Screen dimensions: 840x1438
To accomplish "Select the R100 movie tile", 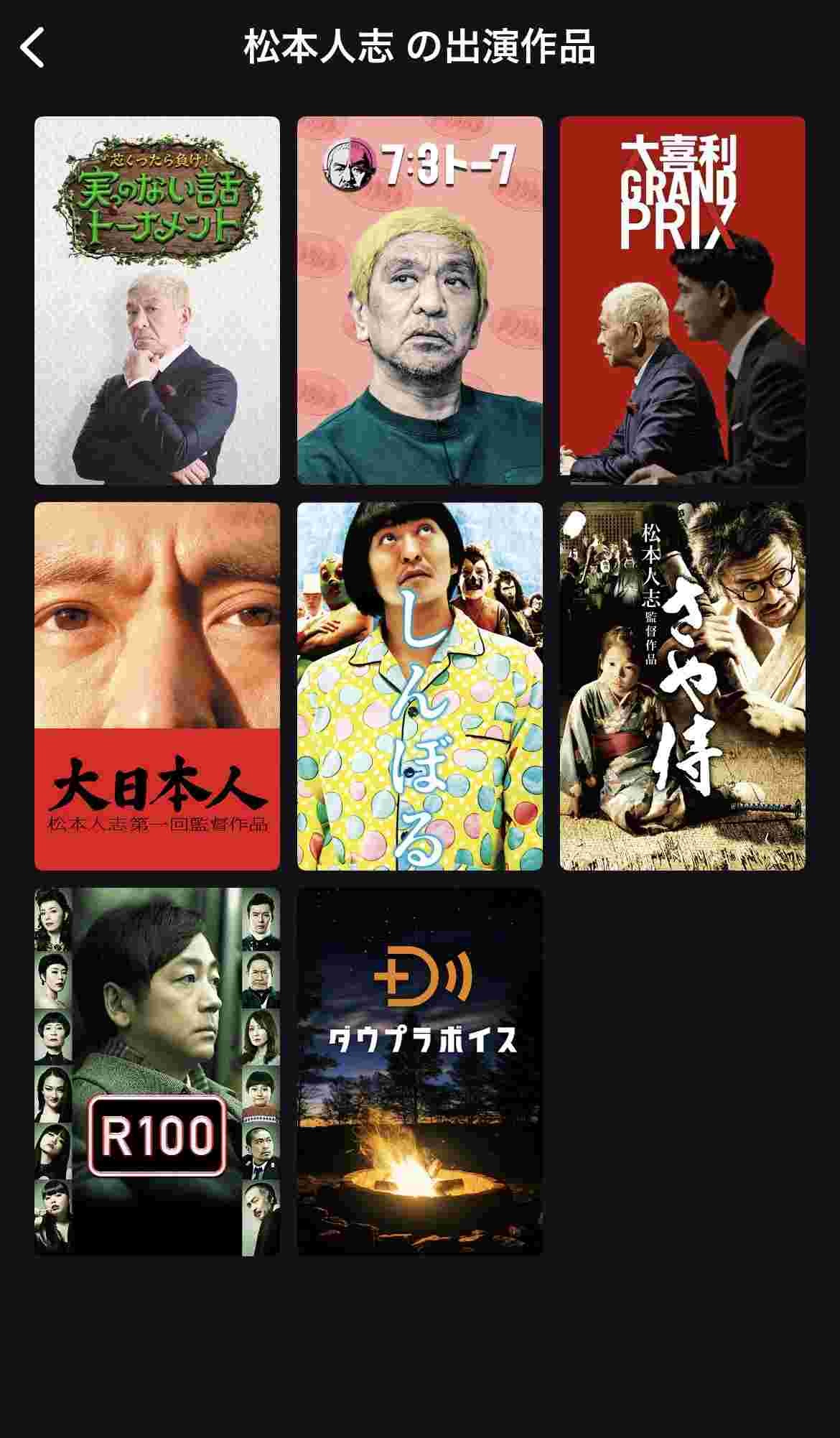I will point(157,1071).
